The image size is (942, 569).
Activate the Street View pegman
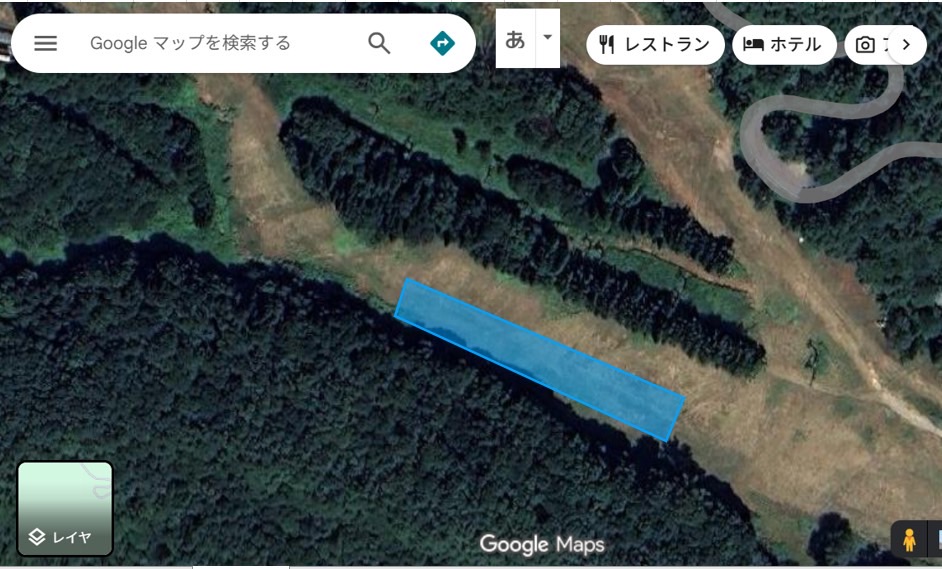[909, 540]
